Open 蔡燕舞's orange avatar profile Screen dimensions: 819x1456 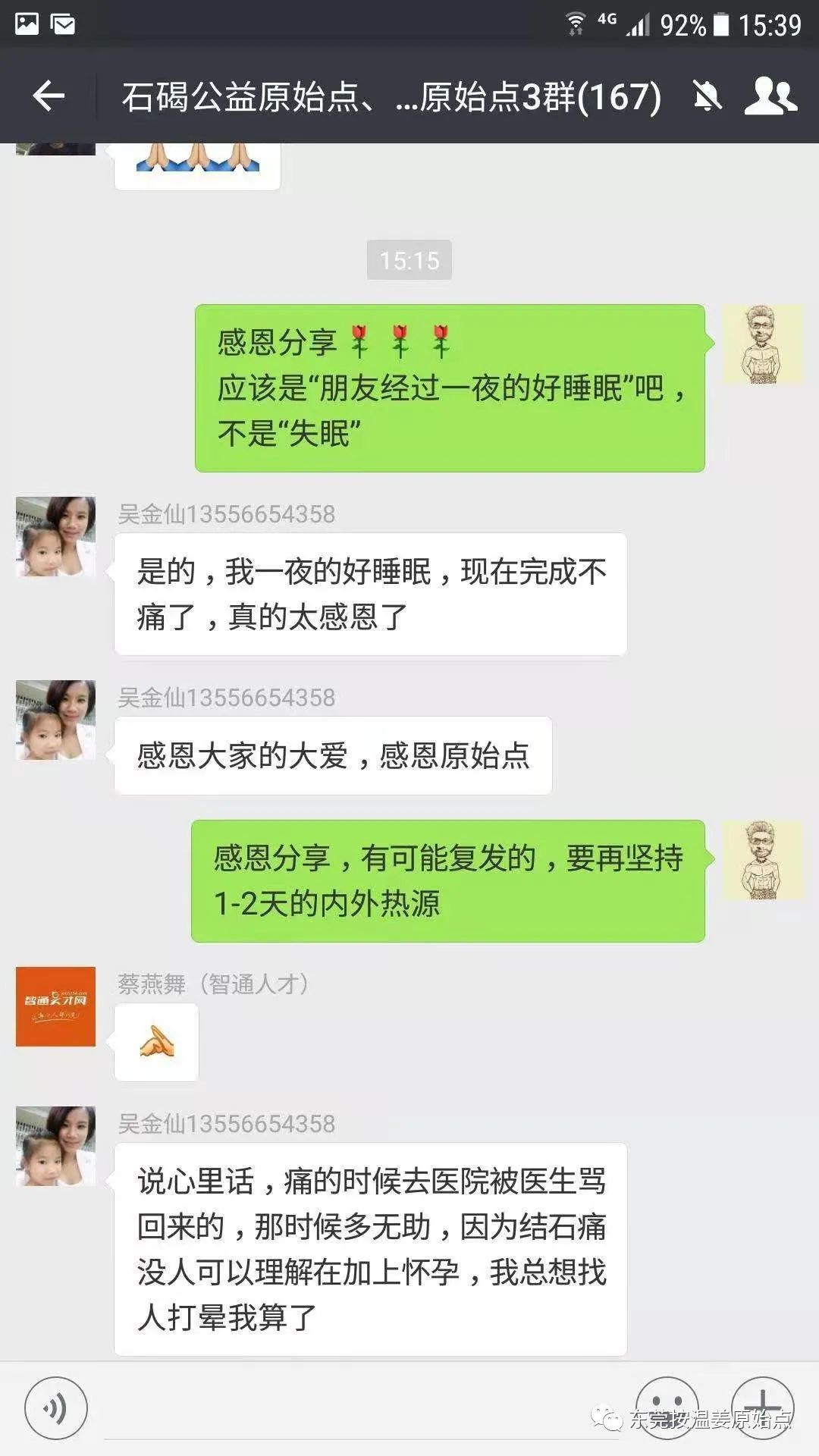point(55,1006)
